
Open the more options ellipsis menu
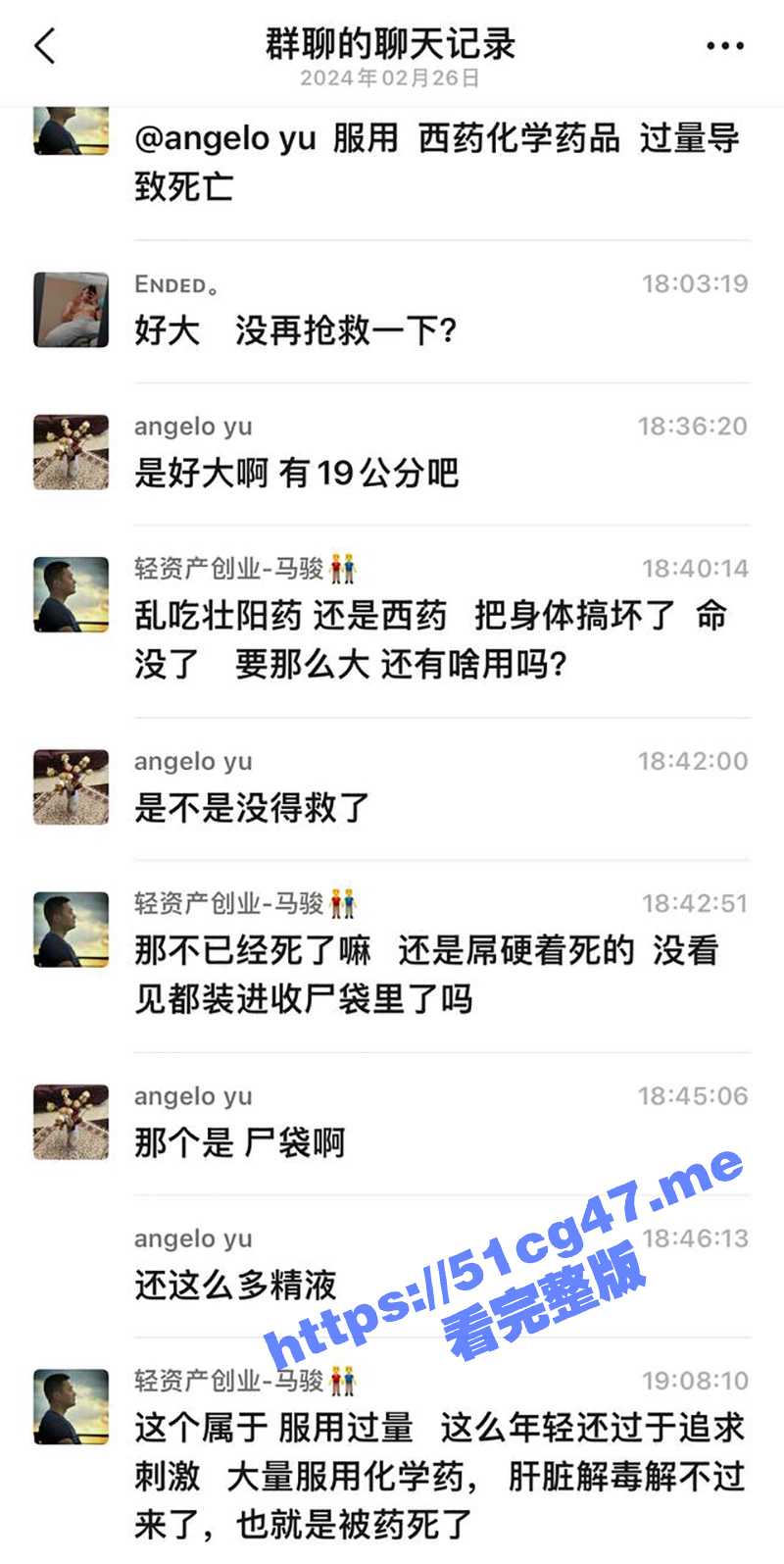click(723, 44)
